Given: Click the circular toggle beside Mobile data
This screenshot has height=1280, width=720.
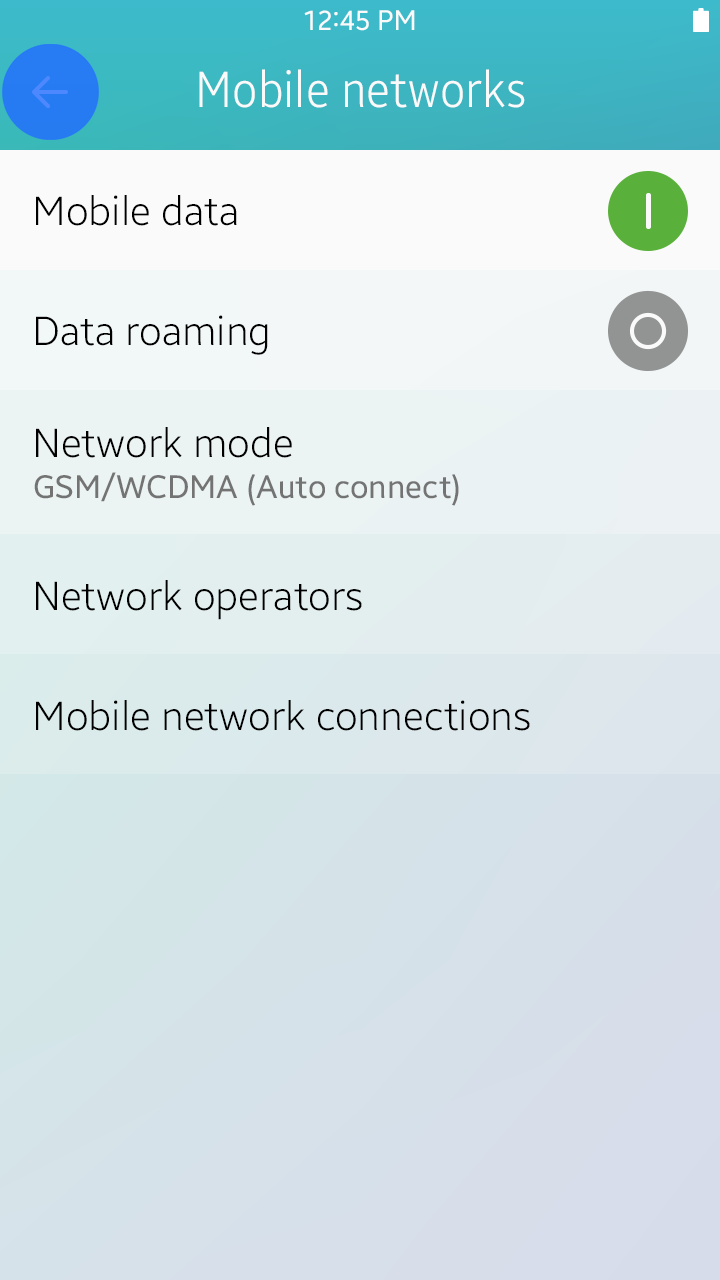Looking at the screenshot, I should 648,211.
